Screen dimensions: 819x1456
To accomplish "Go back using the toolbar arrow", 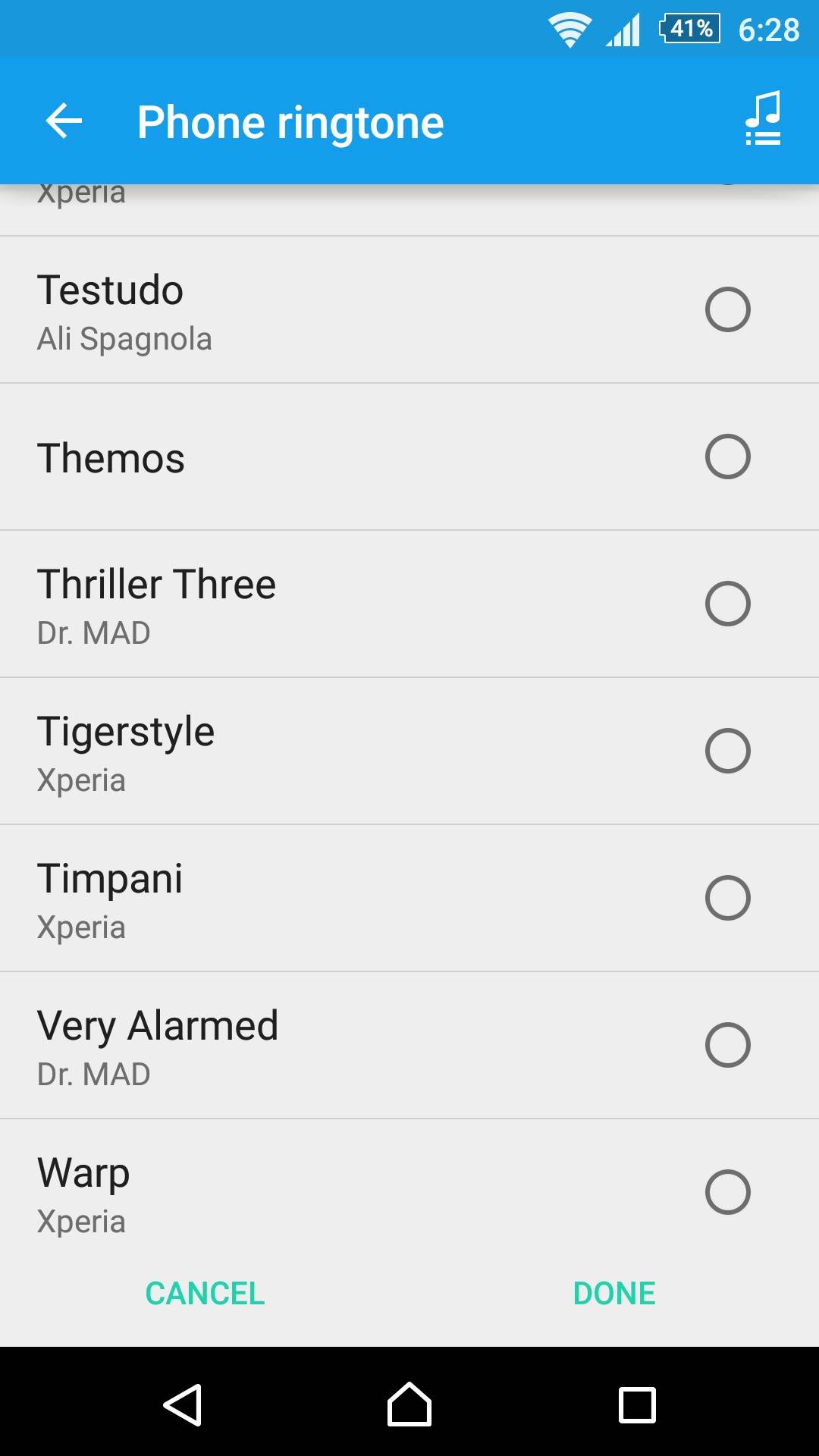I will [64, 121].
